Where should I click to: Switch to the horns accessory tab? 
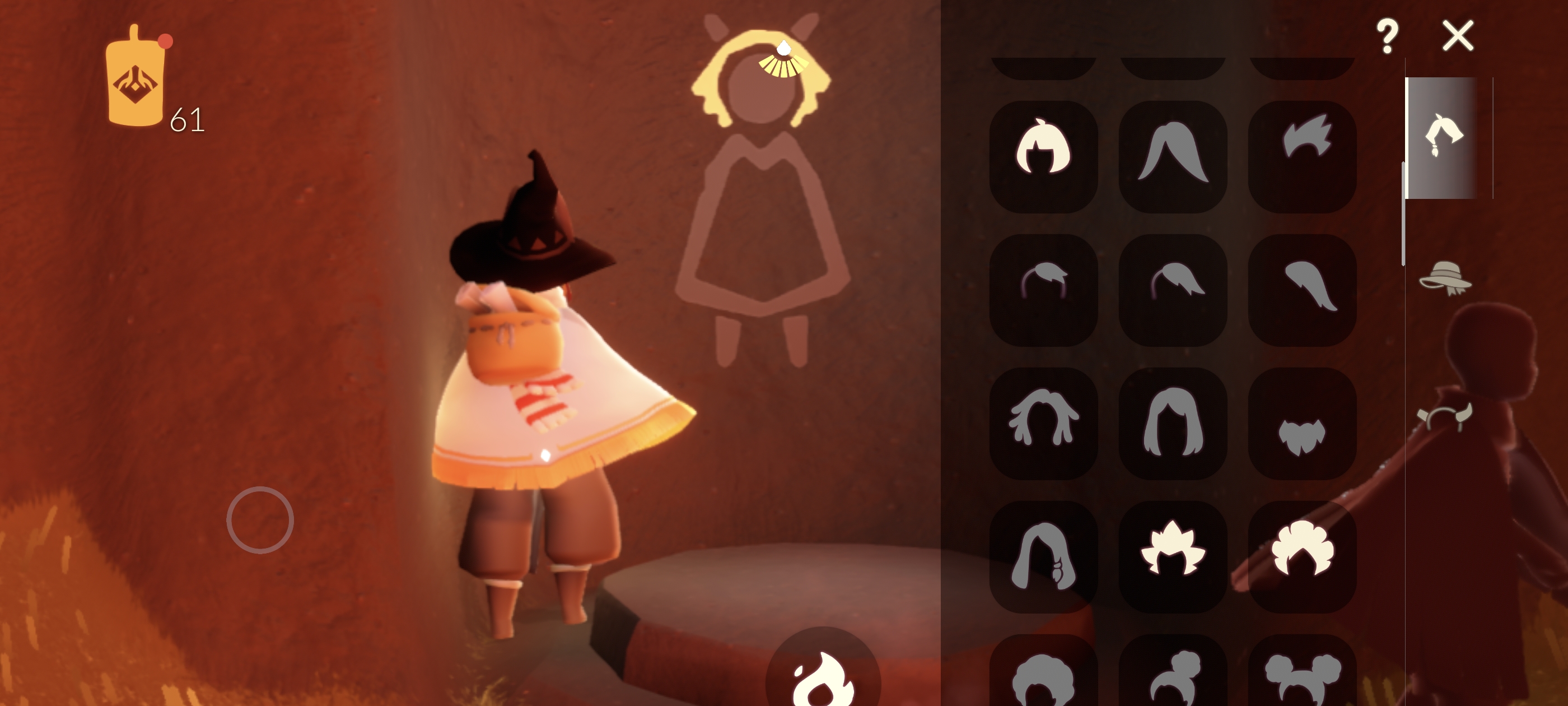click(1444, 417)
